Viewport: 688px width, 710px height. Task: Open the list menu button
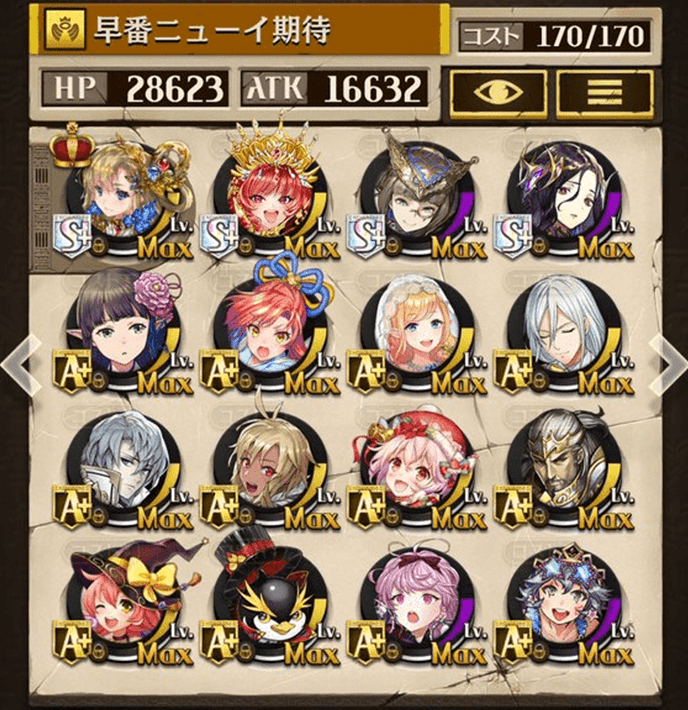(x=604, y=91)
